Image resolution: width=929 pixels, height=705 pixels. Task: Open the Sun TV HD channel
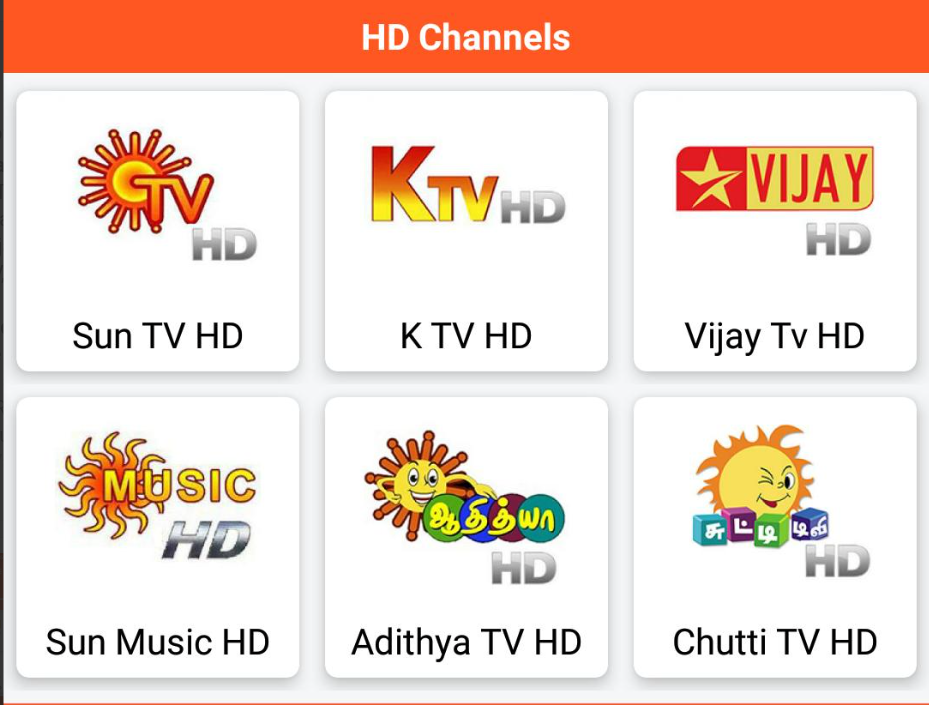[x=158, y=232]
